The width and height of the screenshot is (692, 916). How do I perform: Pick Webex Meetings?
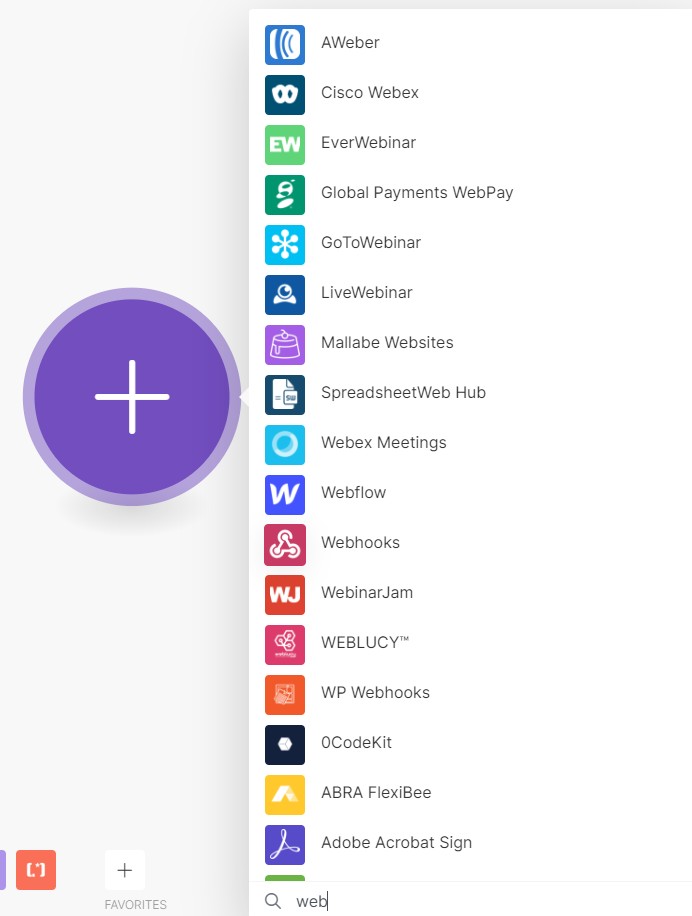(x=383, y=443)
